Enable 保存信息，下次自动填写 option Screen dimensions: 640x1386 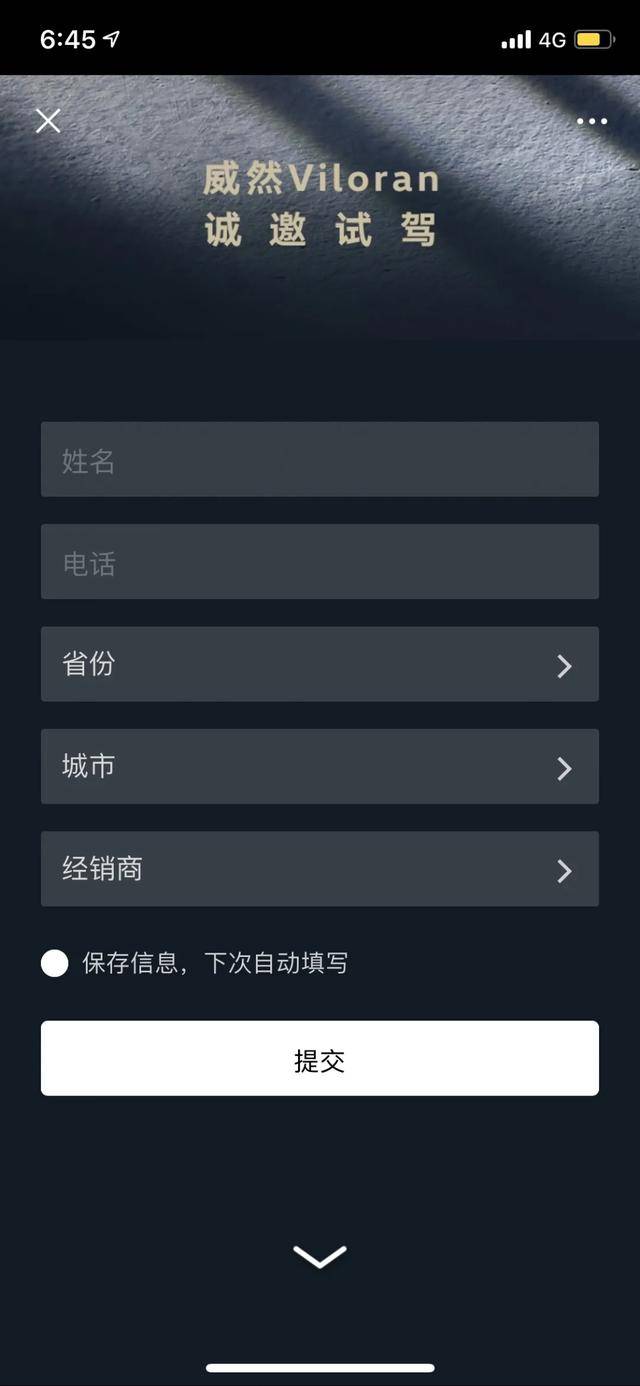[55, 963]
